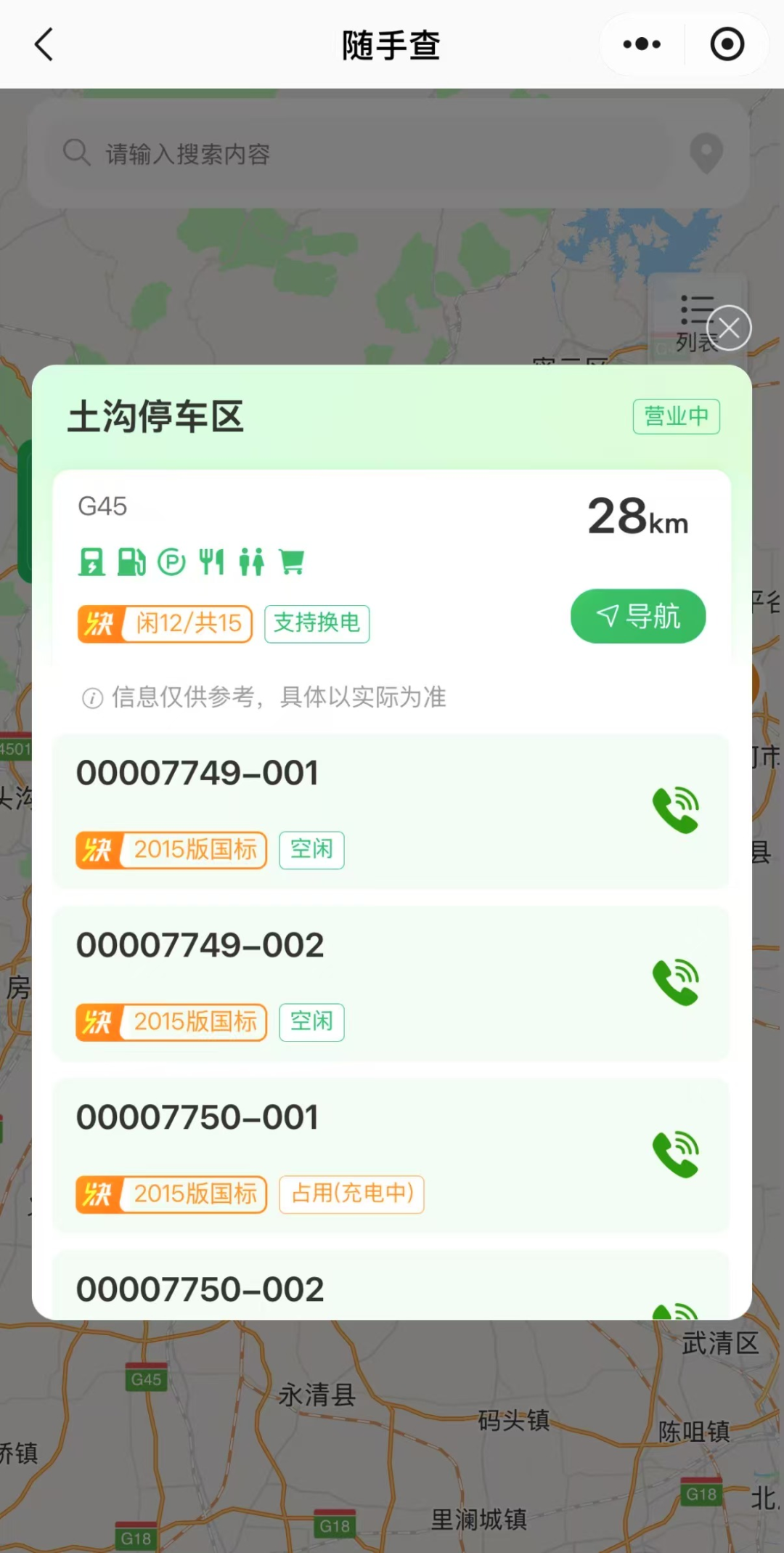Go back using the top-left arrow
The height and width of the screenshot is (1553, 784).
[x=44, y=44]
